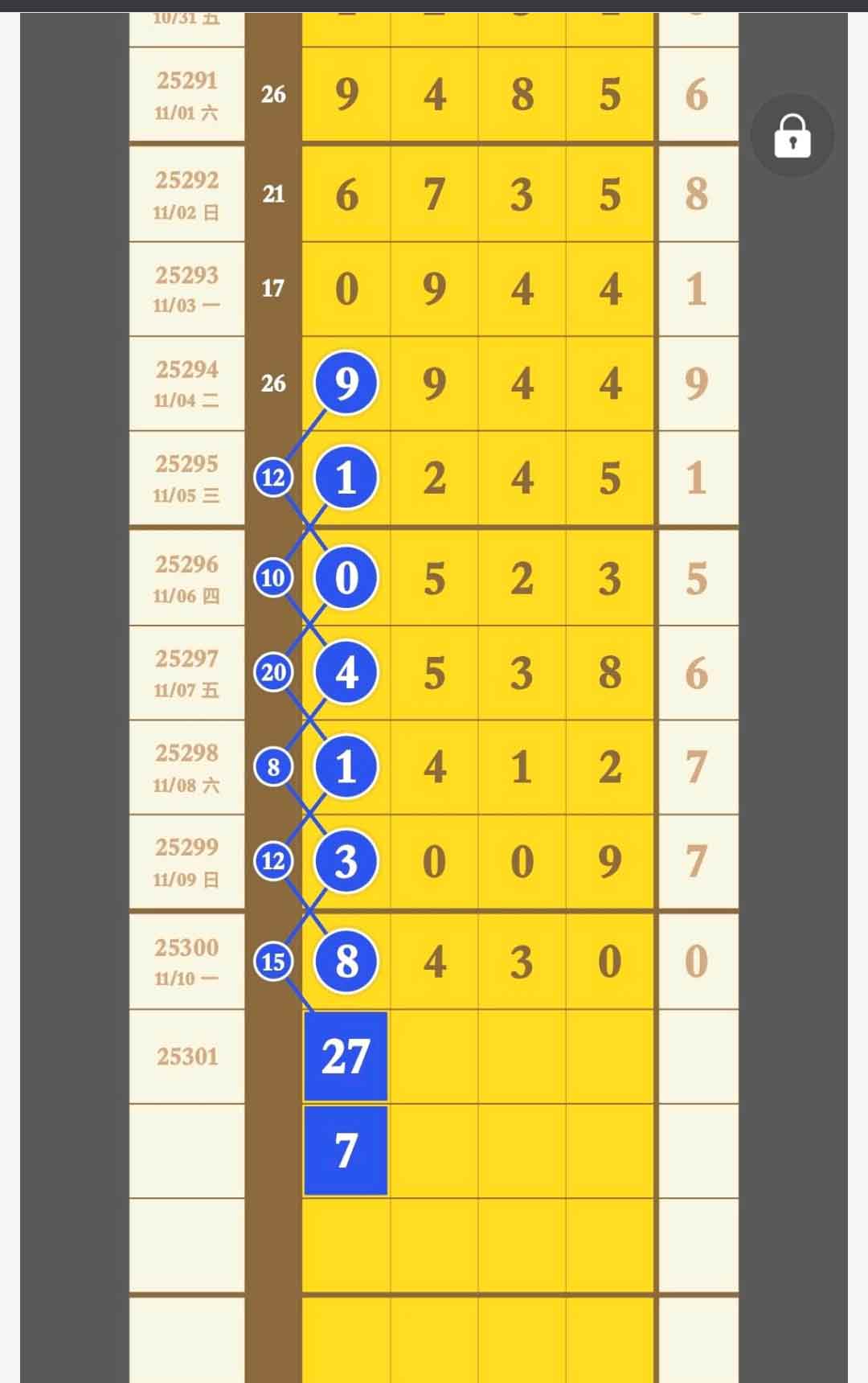
Task: Tap circled 8 in row 25300
Action: click(x=346, y=961)
